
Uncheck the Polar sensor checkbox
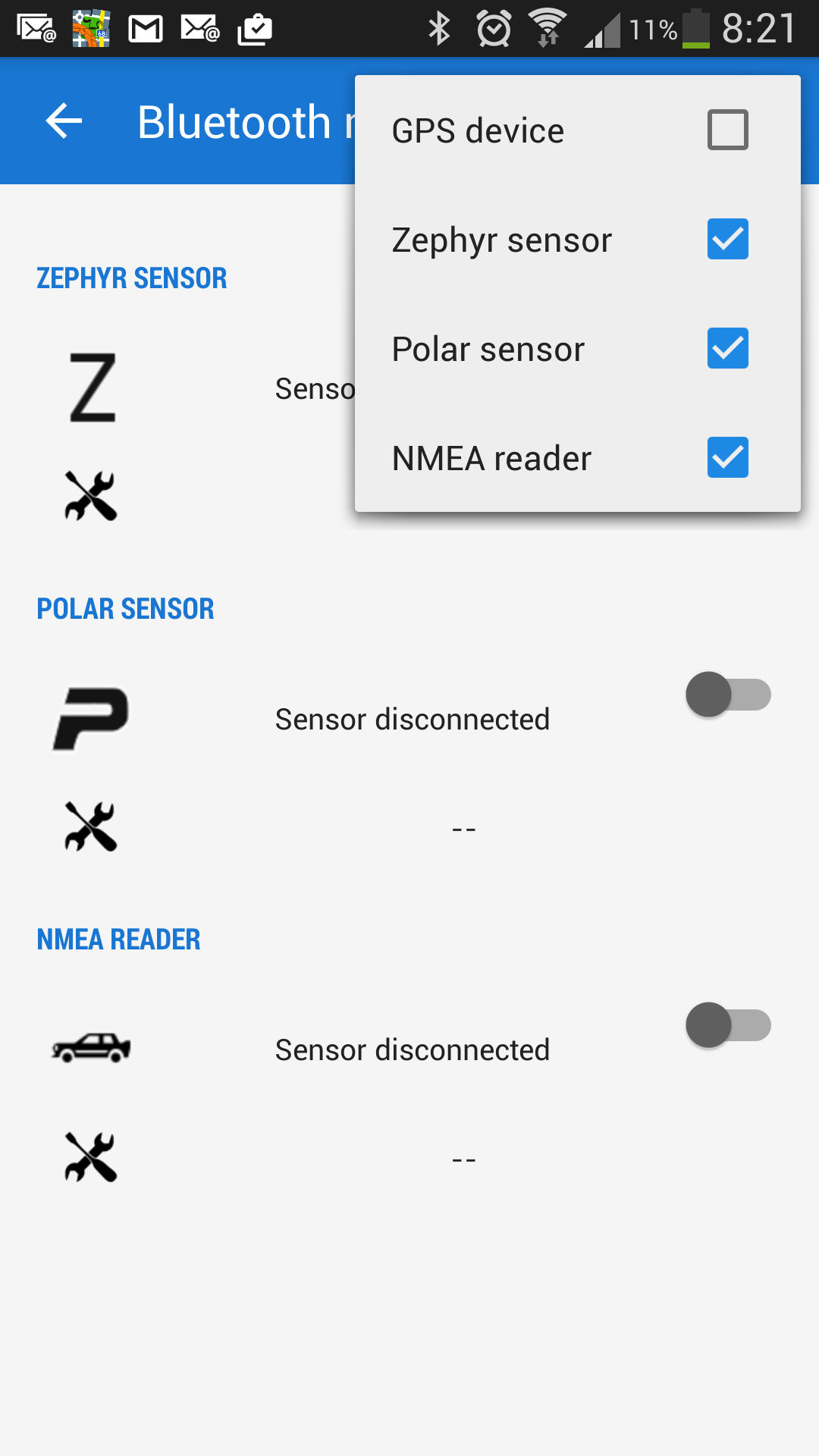727,348
